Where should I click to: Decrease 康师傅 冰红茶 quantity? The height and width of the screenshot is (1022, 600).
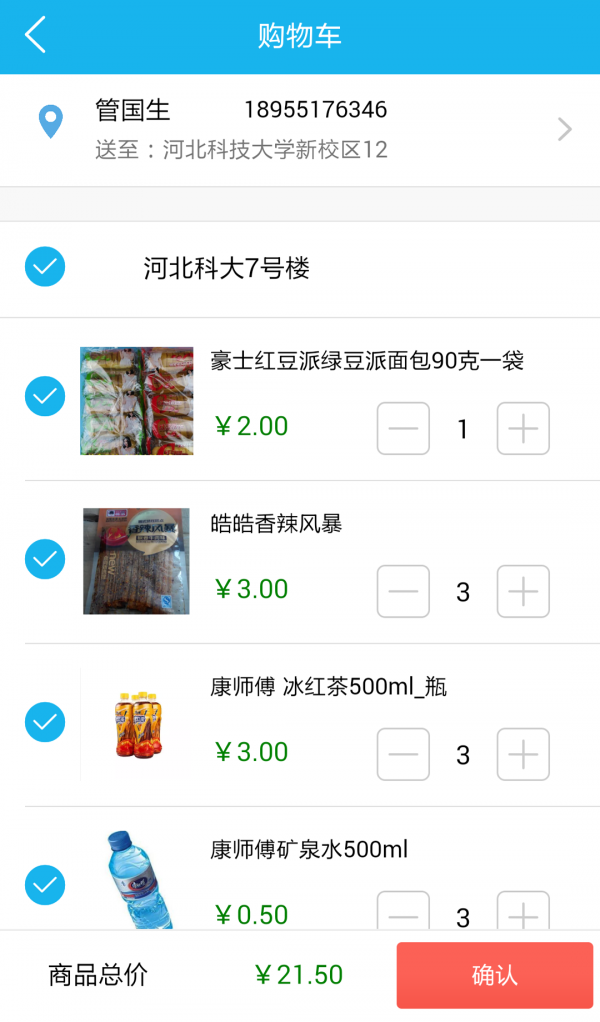403,755
